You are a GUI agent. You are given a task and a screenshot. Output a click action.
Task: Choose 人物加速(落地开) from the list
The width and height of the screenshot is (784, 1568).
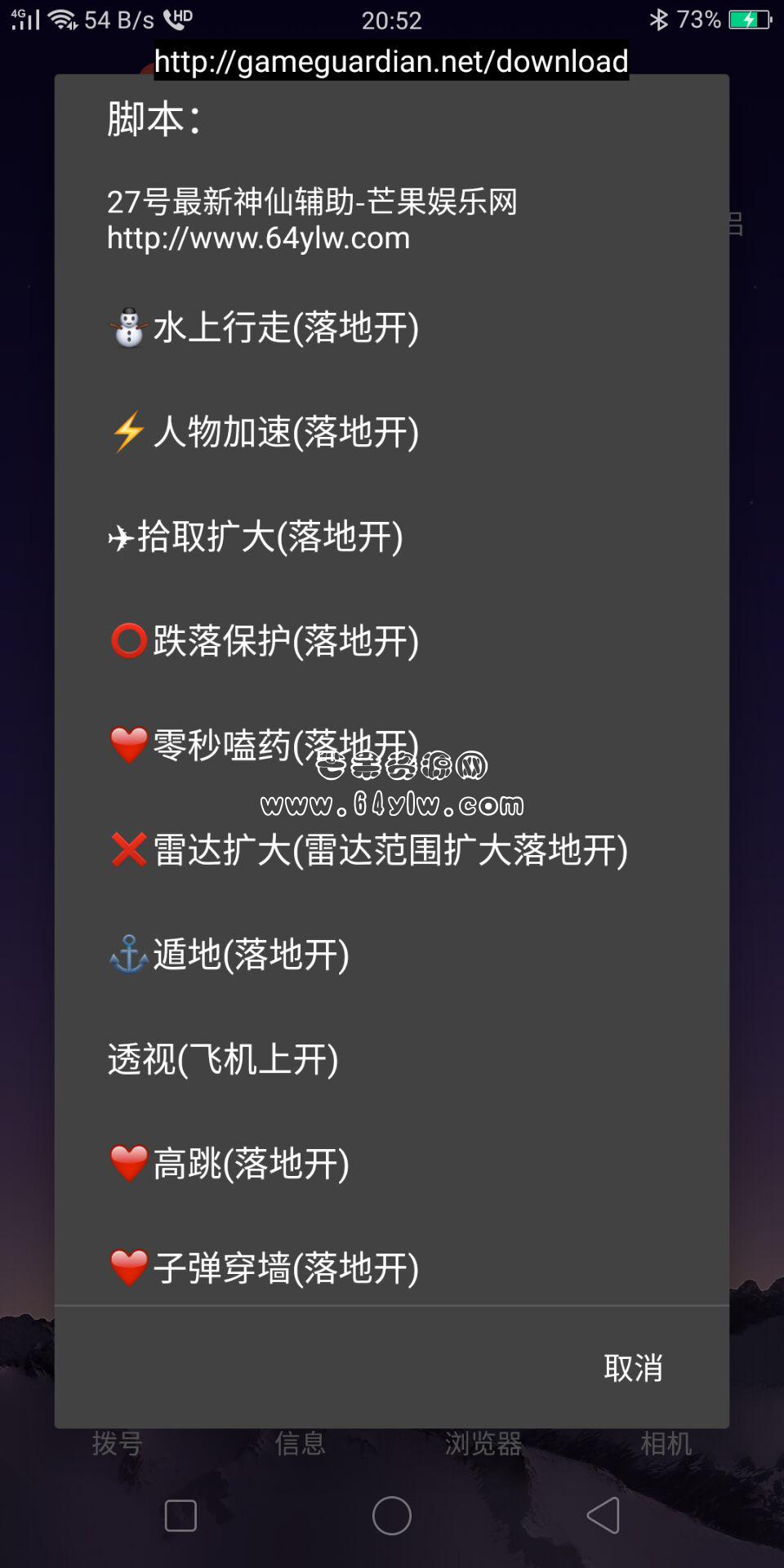coord(392,432)
